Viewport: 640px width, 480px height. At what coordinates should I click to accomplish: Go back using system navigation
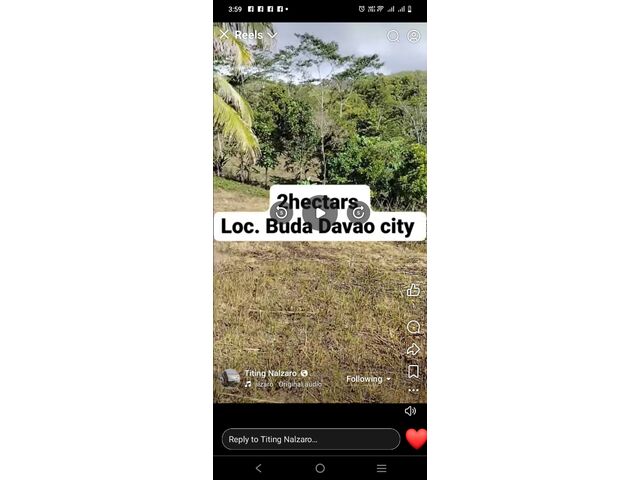pyautogui.click(x=258, y=468)
